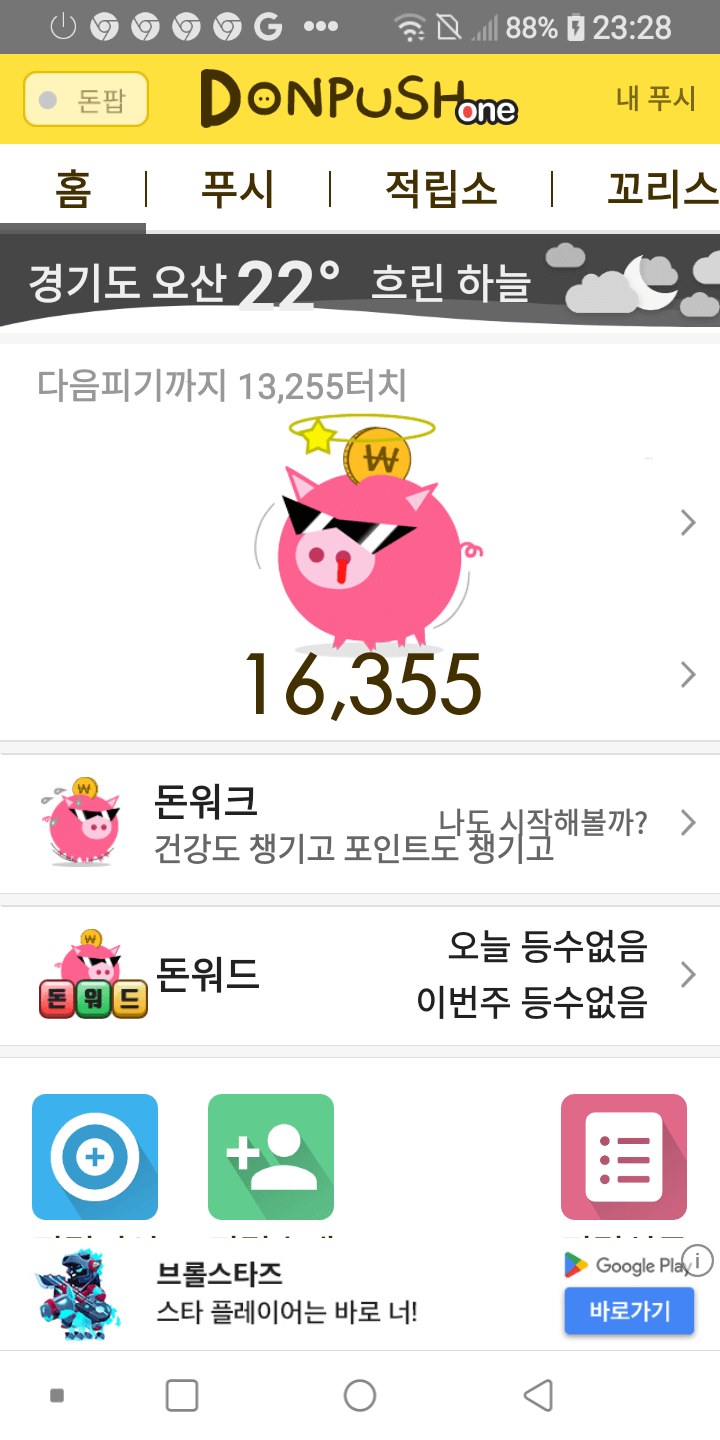720x1440 pixels.
Task: Switch to the 푸시 tab
Action: pos(238,189)
